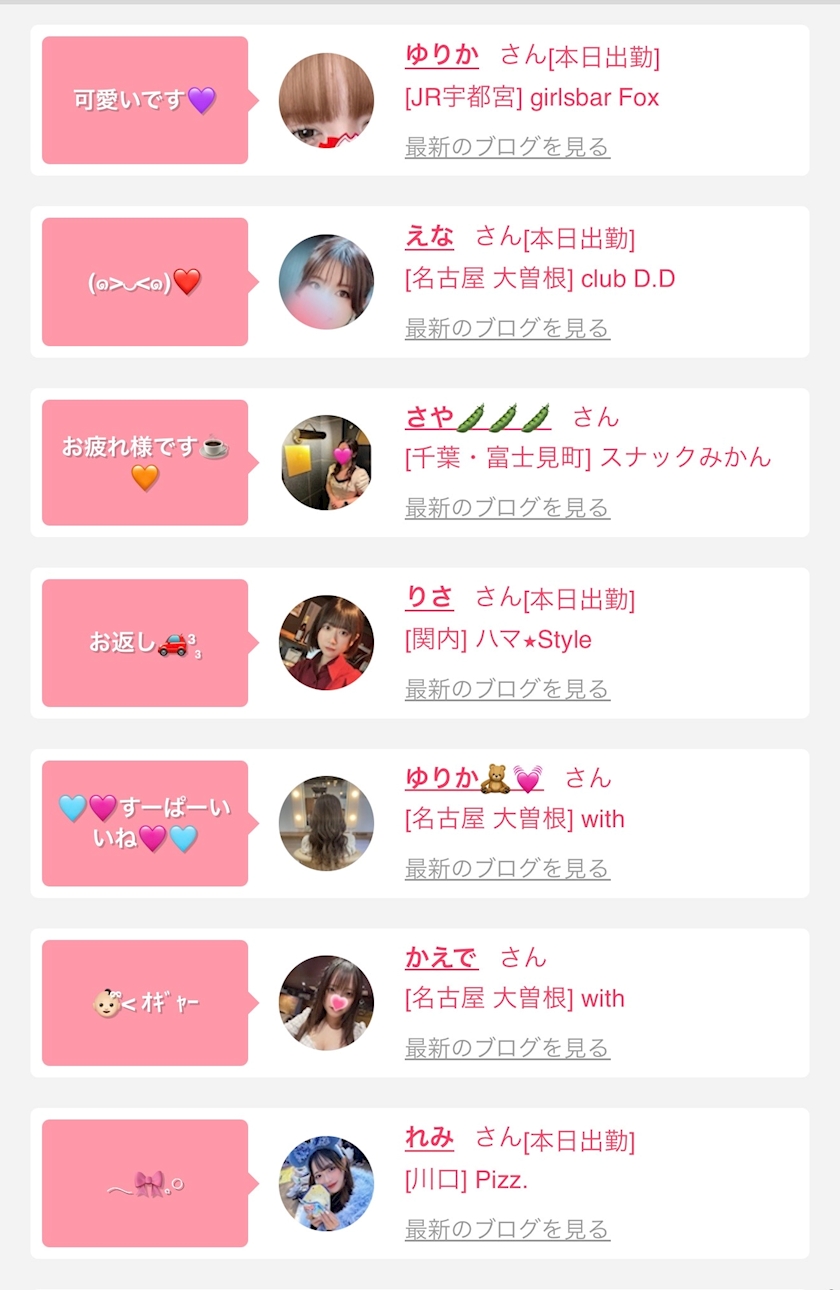This screenshot has height=1290, width=840.
Task: Open さや's name link
Action: pyautogui.click(x=478, y=416)
